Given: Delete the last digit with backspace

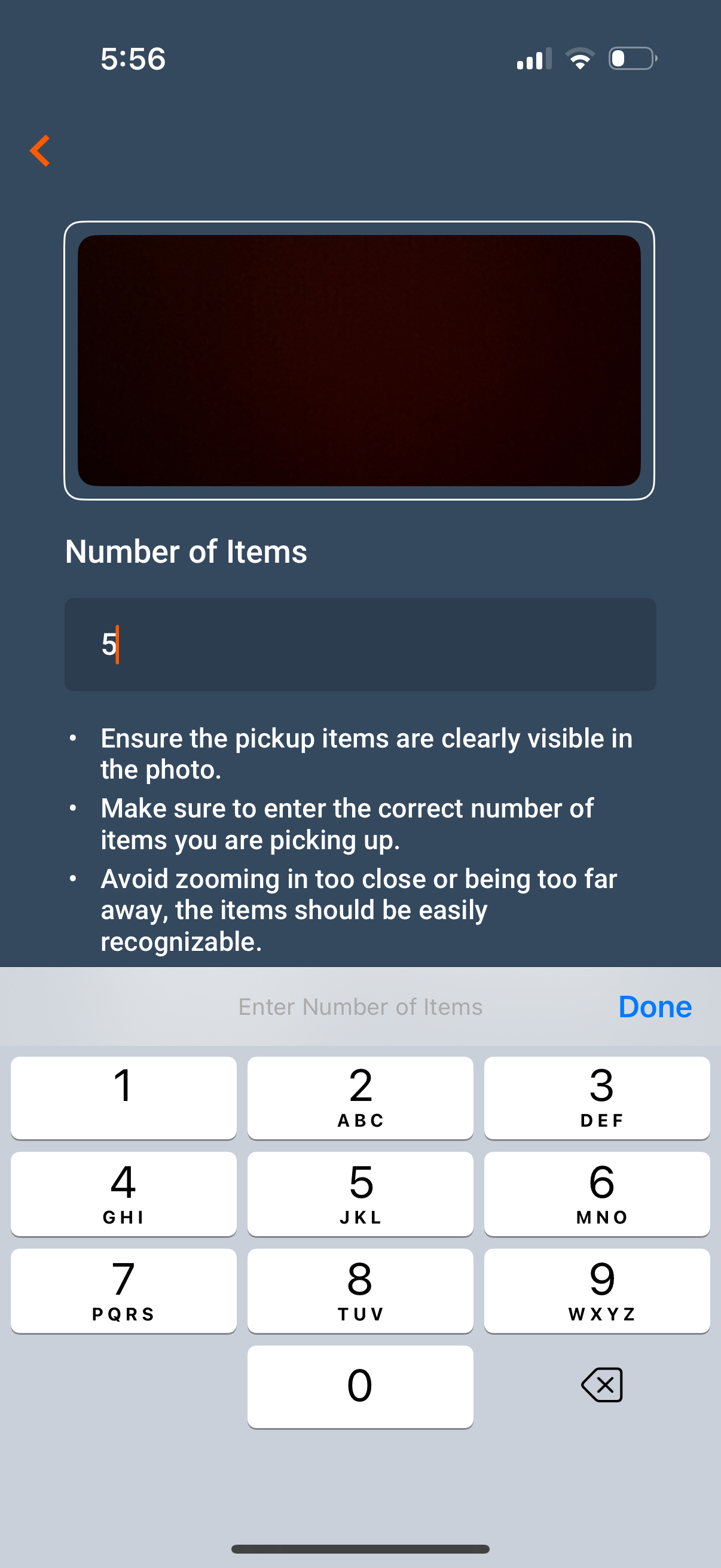Looking at the screenshot, I should click(x=601, y=1385).
